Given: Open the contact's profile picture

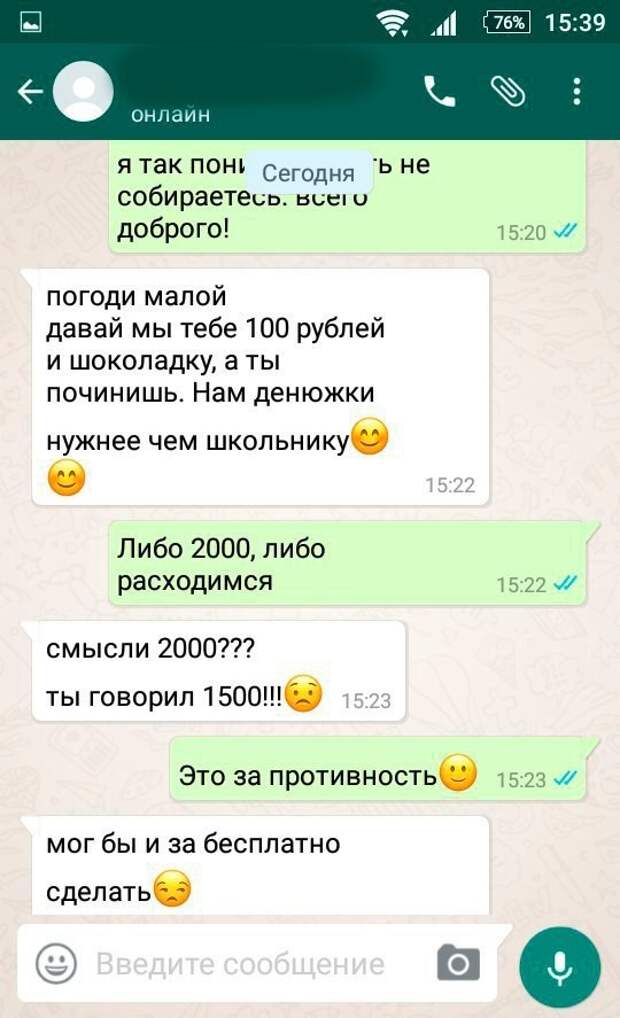Looking at the screenshot, I should coord(84,92).
